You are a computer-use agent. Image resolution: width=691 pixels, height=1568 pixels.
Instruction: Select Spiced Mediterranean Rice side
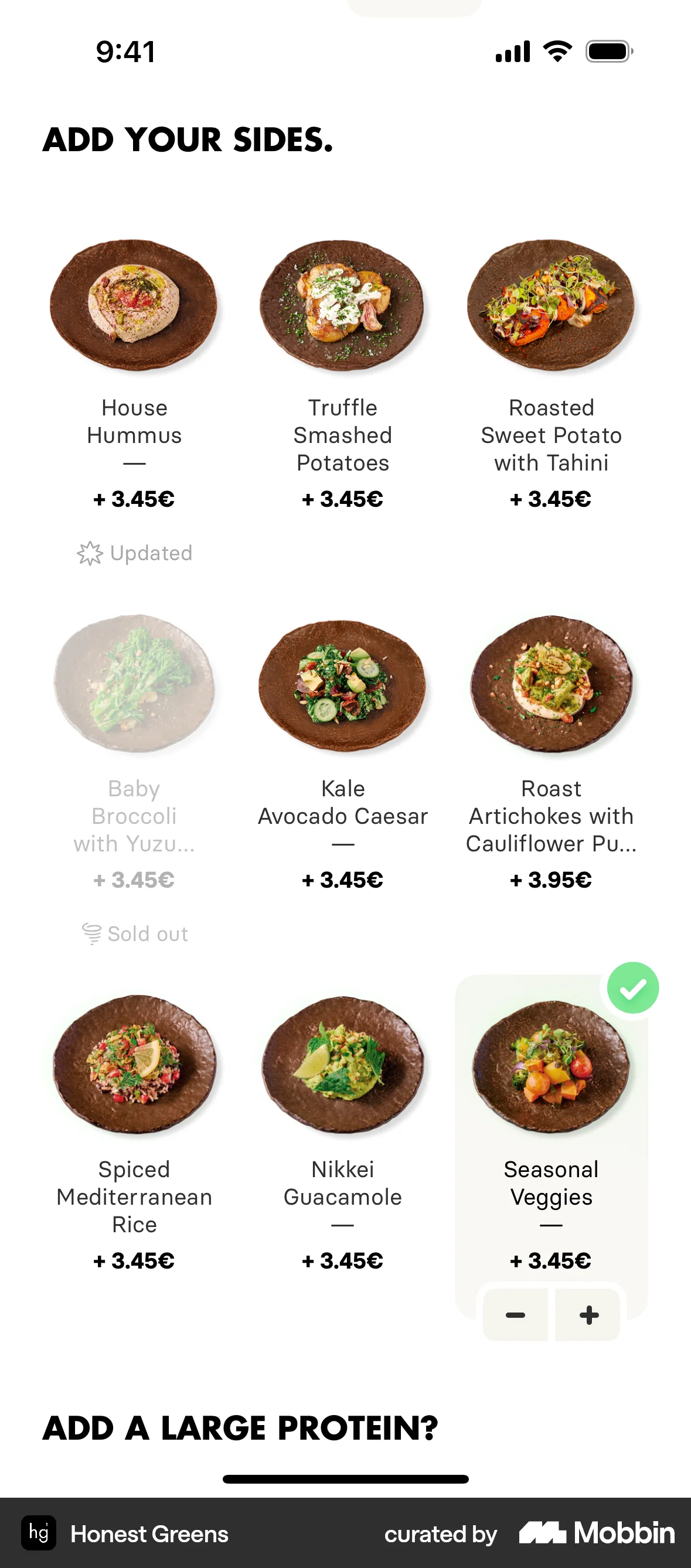click(x=134, y=1066)
